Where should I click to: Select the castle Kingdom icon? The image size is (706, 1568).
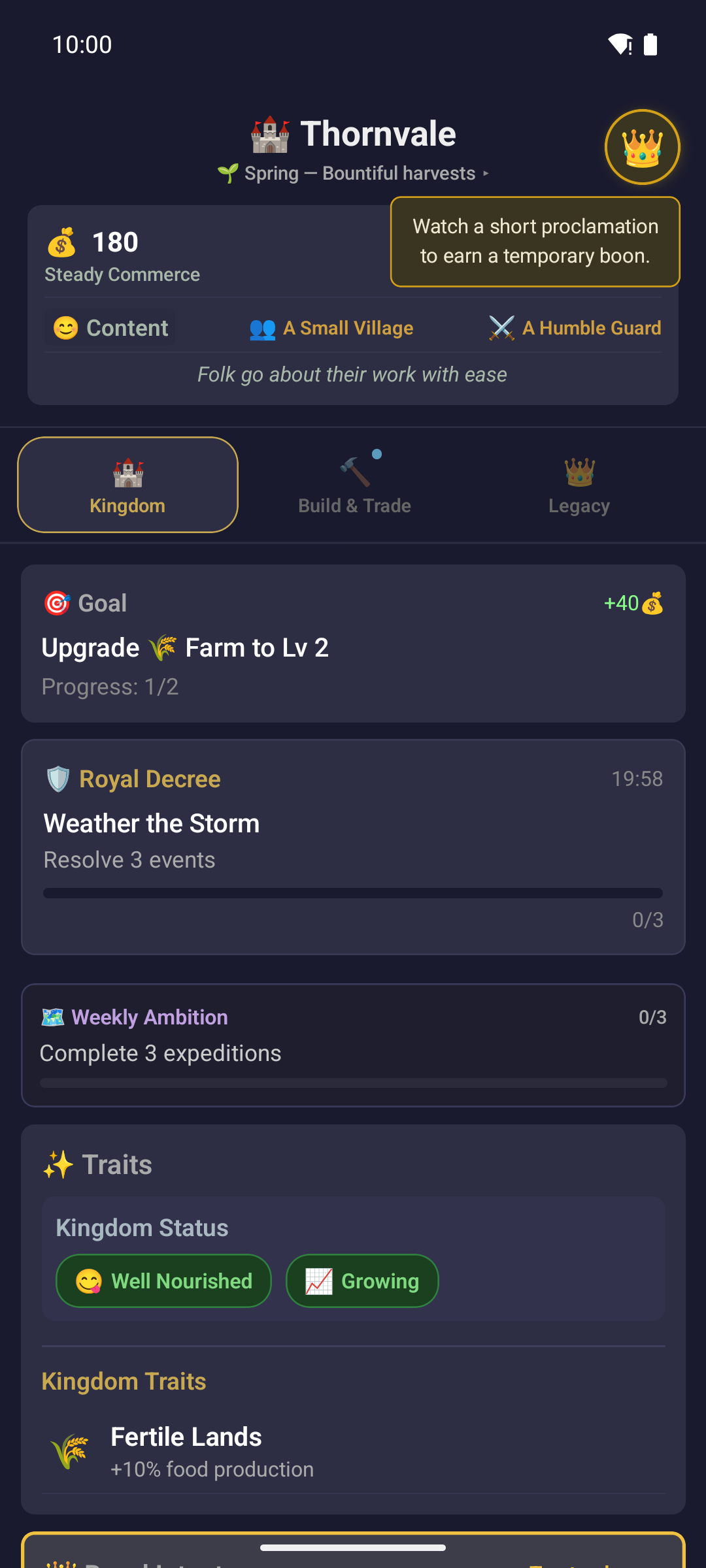pos(127,472)
